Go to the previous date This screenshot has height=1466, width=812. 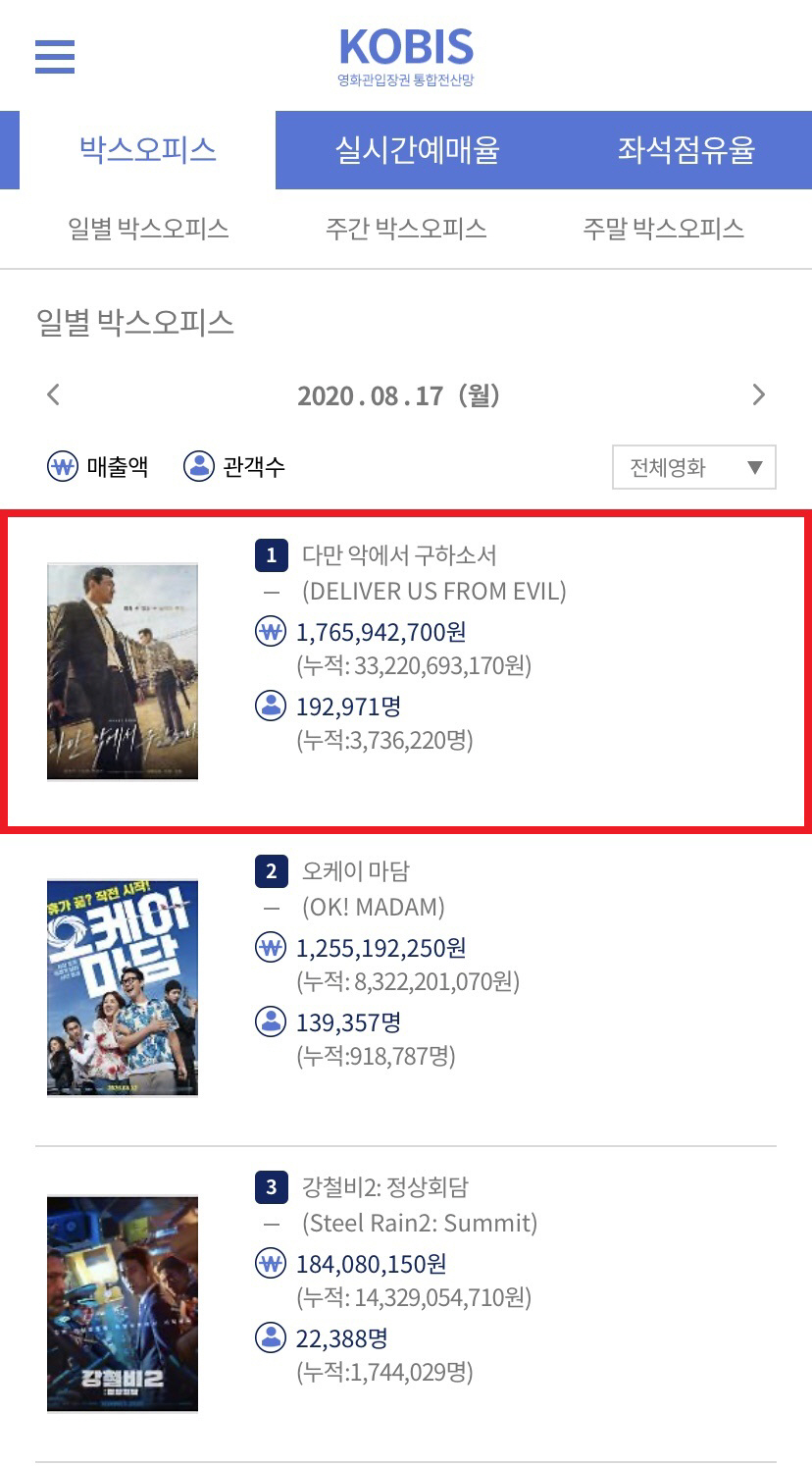[54, 395]
